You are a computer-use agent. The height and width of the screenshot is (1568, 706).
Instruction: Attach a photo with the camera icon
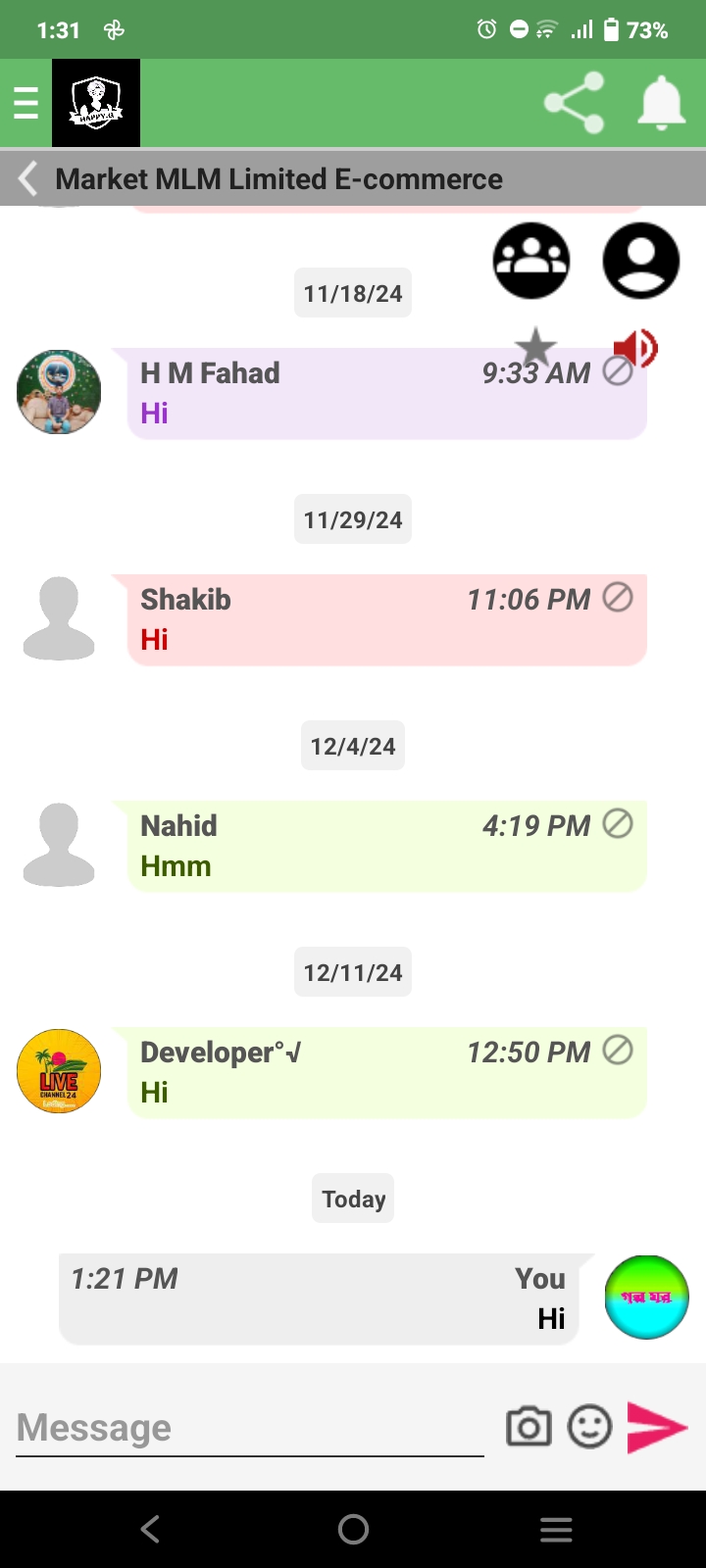click(x=529, y=1427)
